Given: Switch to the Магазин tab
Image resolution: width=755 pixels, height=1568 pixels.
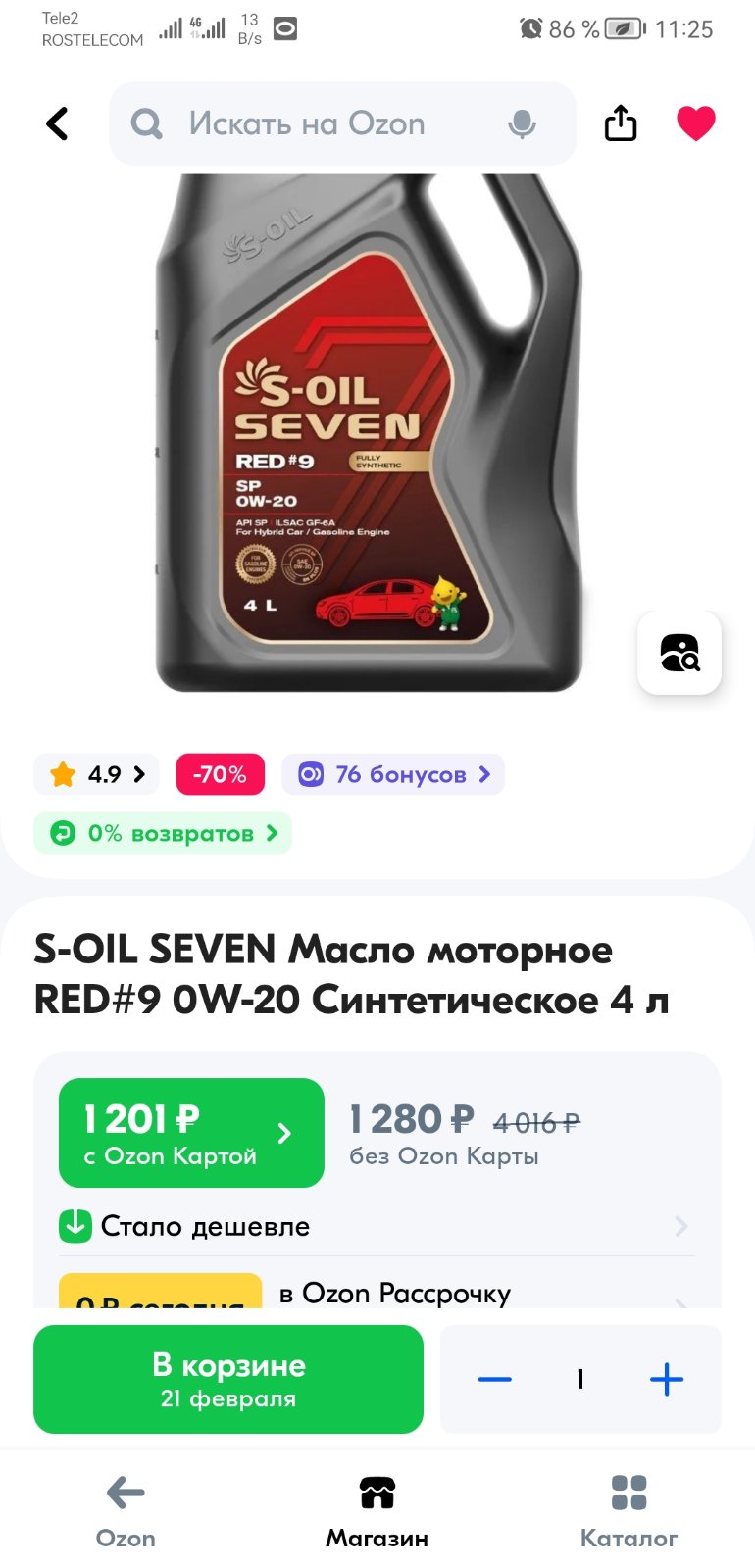Looking at the screenshot, I should click(377, 1510).
